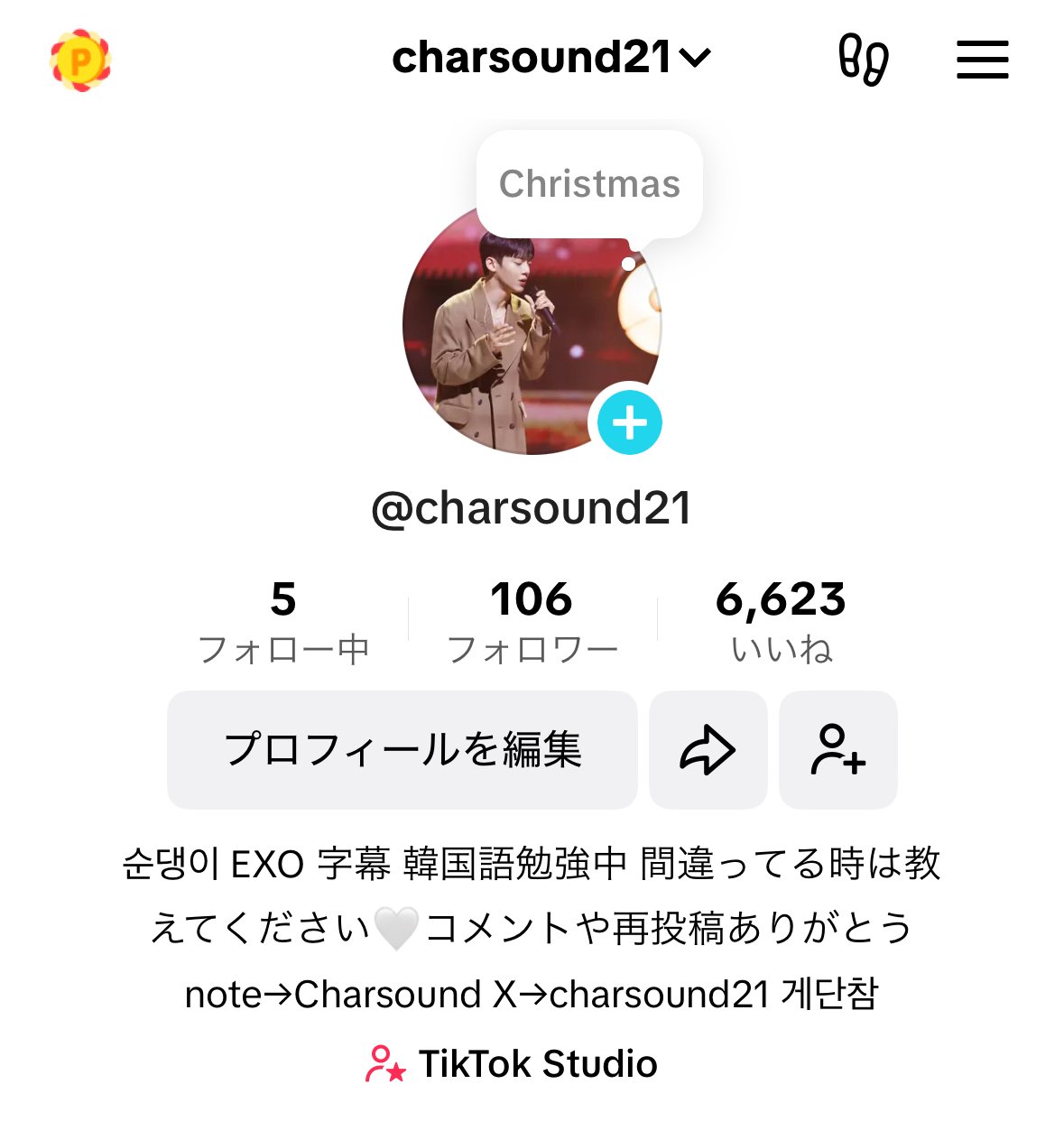This screenshot has width=1064, height=1140.
Task: Tap the X→charsound21 link in bio
Action: click(632, 995)
